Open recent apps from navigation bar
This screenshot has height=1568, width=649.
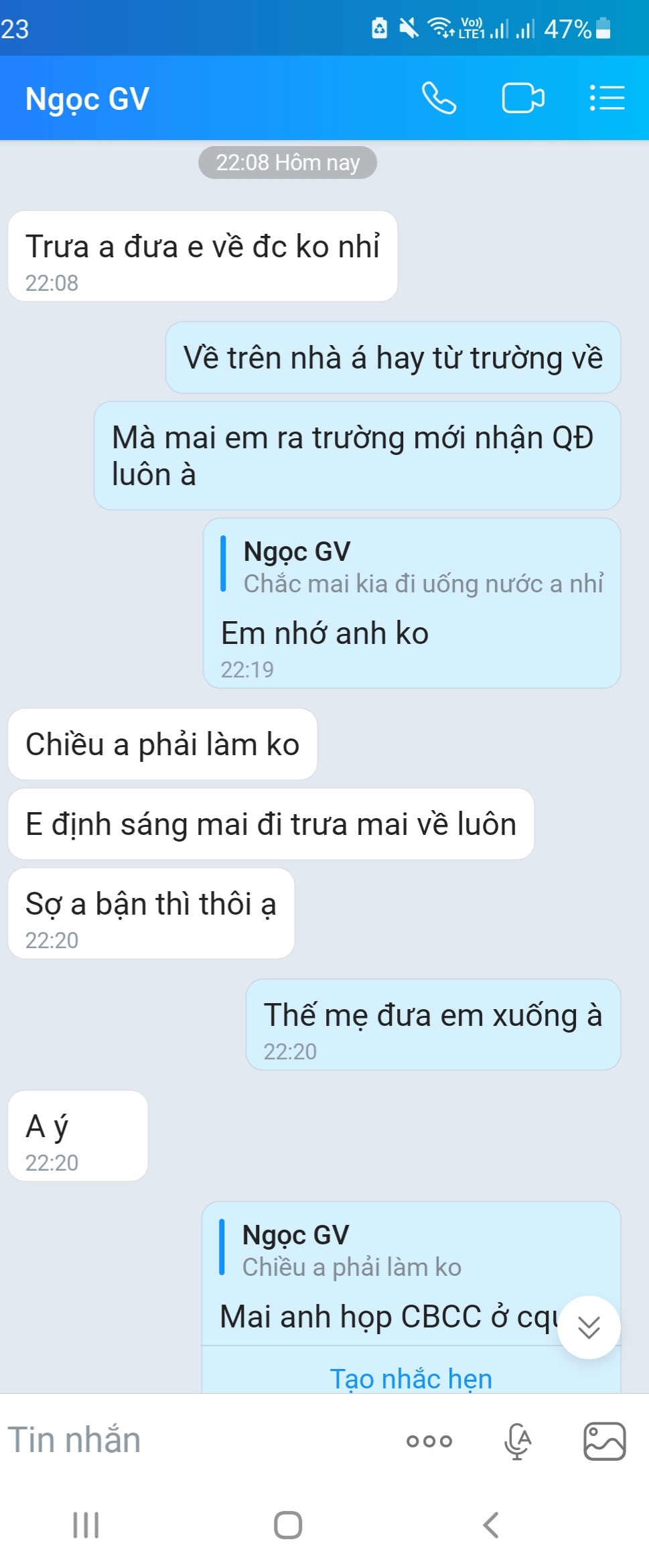point(86,1525)
